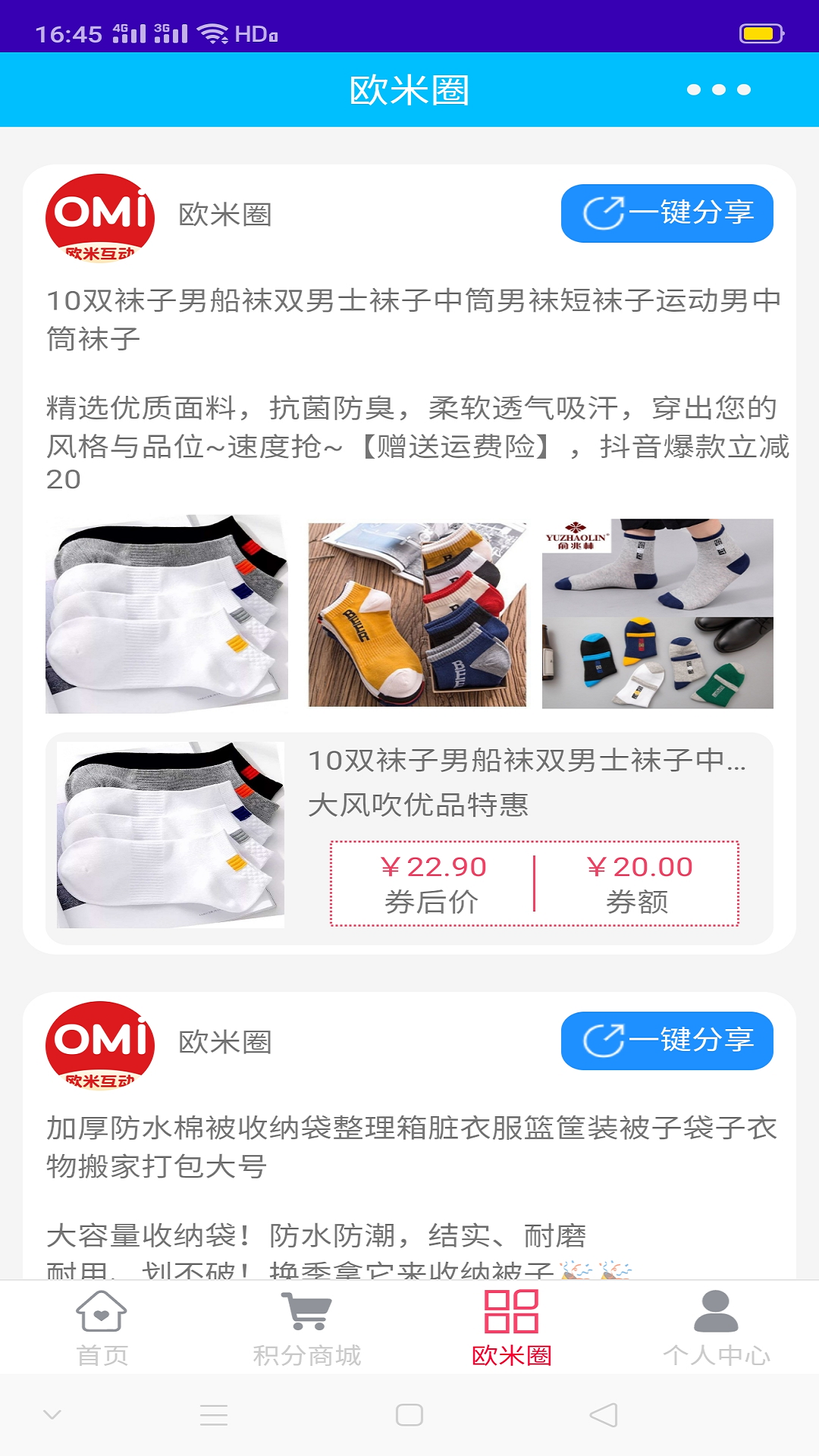Switch to the 积分商城 tab
This screenshot has width=819, height=1456.
click(307, 1329)
